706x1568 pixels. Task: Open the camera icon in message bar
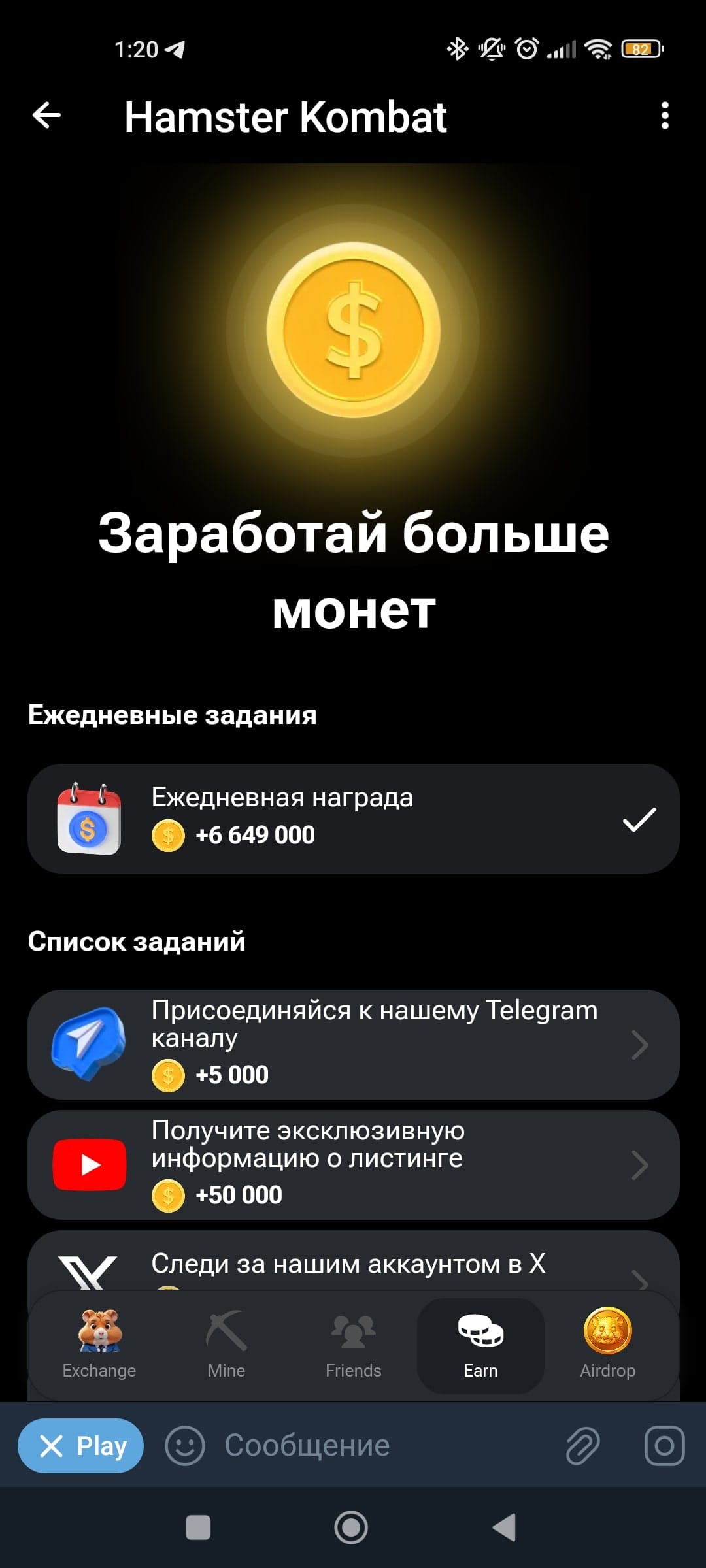coord(664,1445)
